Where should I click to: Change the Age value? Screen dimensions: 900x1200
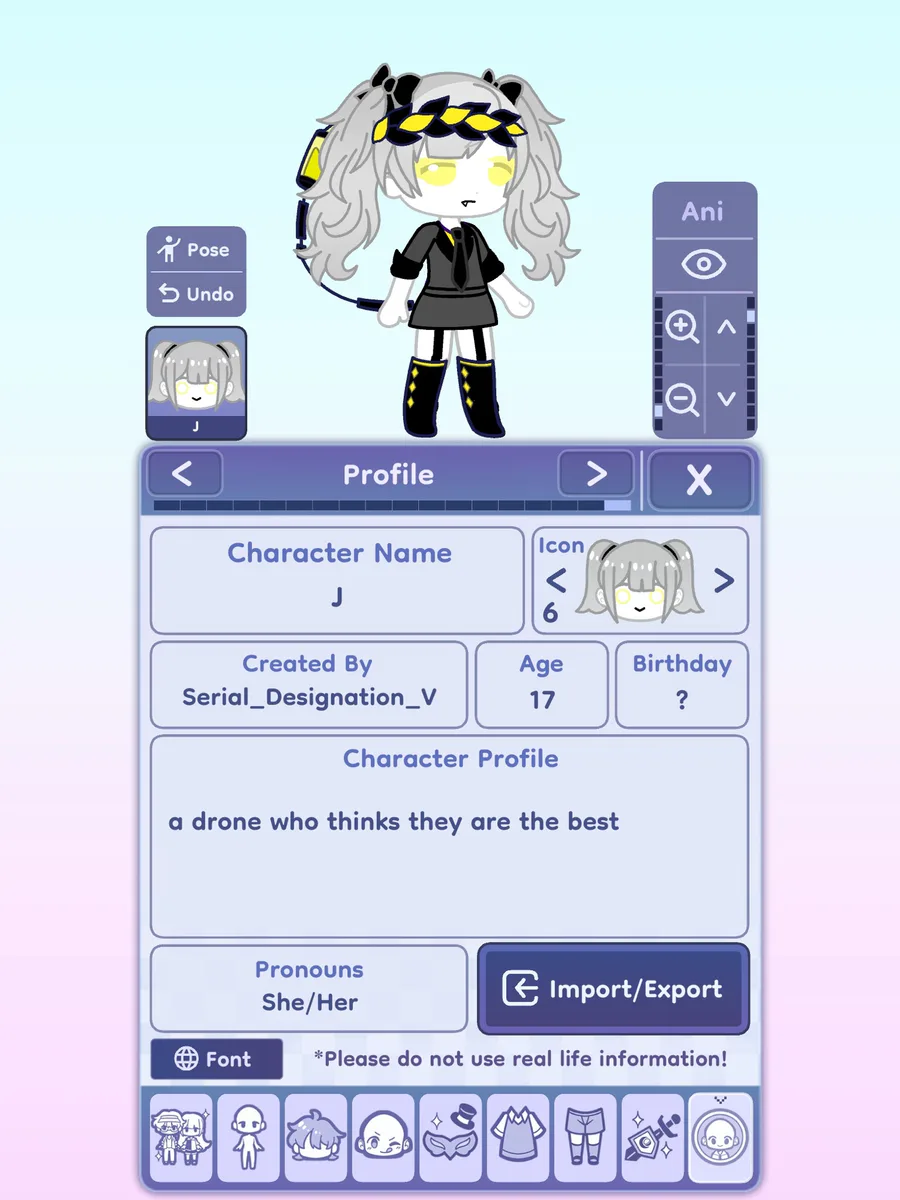[542, 685]
